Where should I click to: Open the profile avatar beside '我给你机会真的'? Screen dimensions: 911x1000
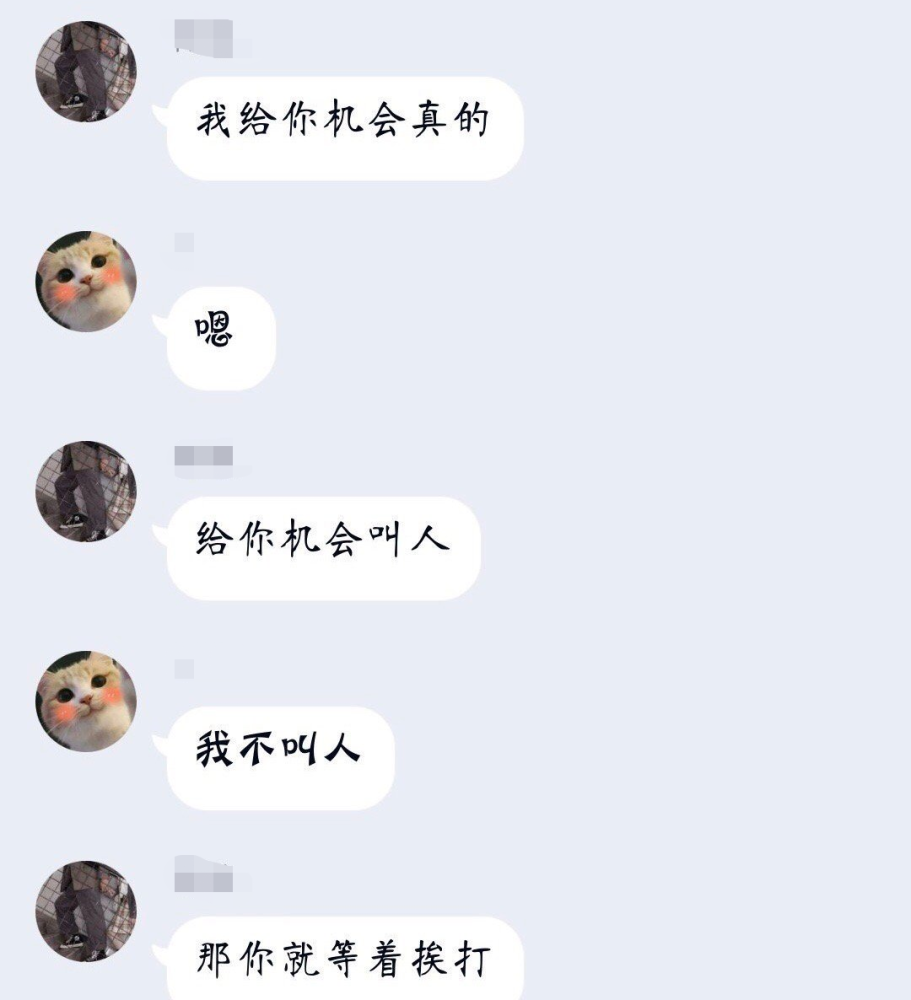(x=86, y=72)
